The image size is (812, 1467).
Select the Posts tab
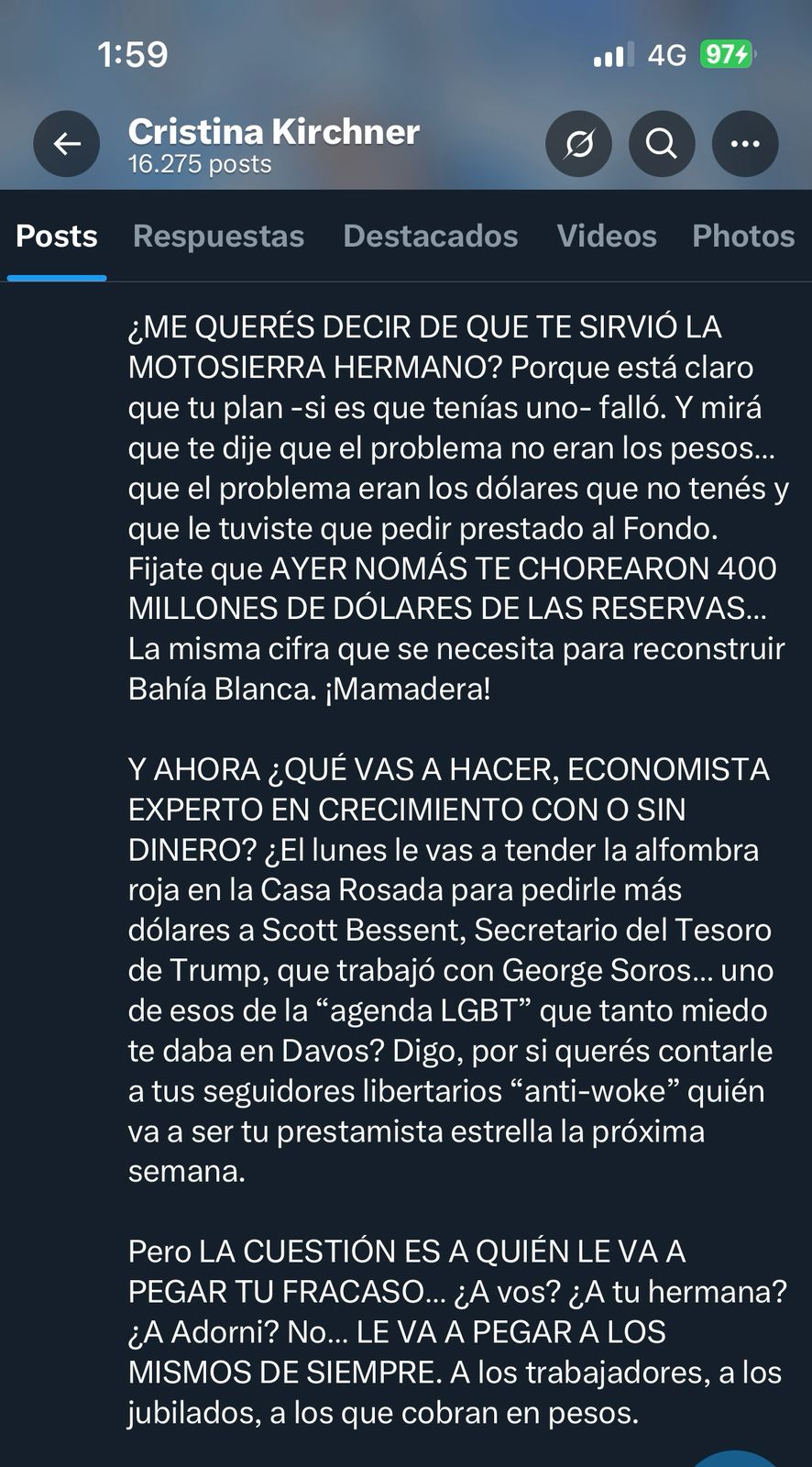(x=57, y=237)
